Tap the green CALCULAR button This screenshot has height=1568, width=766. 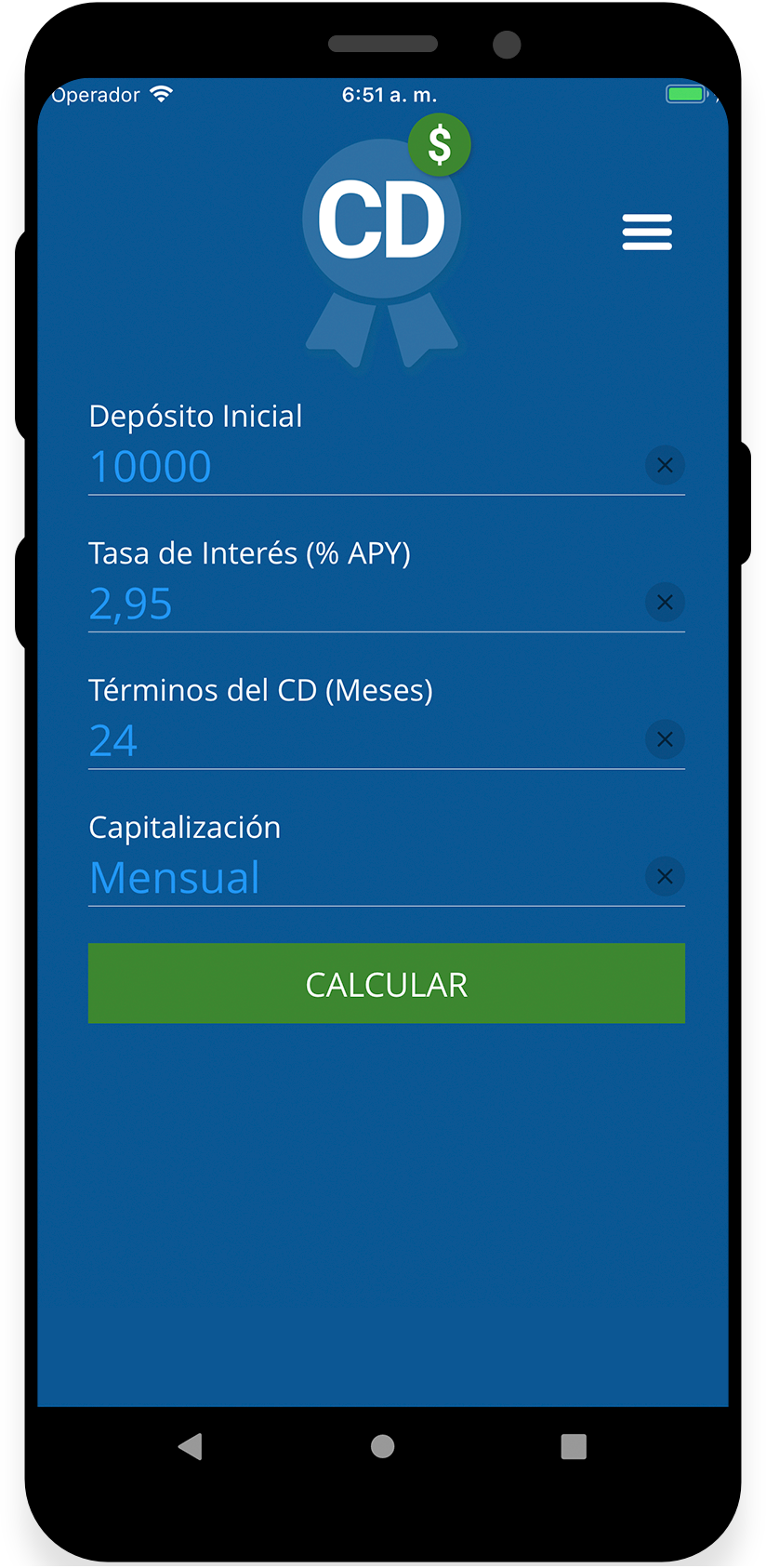[387, 984]
